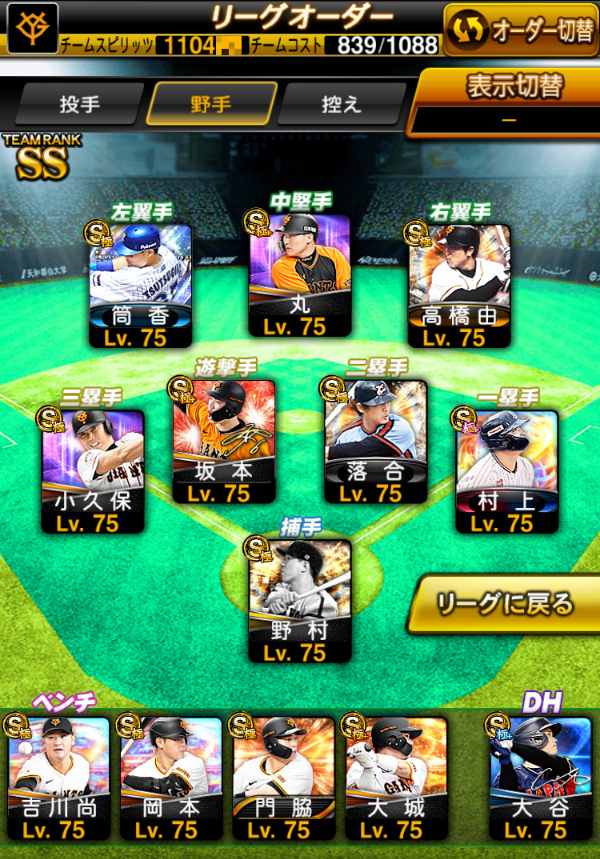View bench player 門脇's card
The width and height of the screenshot is (600, 859).
(x=283, y=775)
